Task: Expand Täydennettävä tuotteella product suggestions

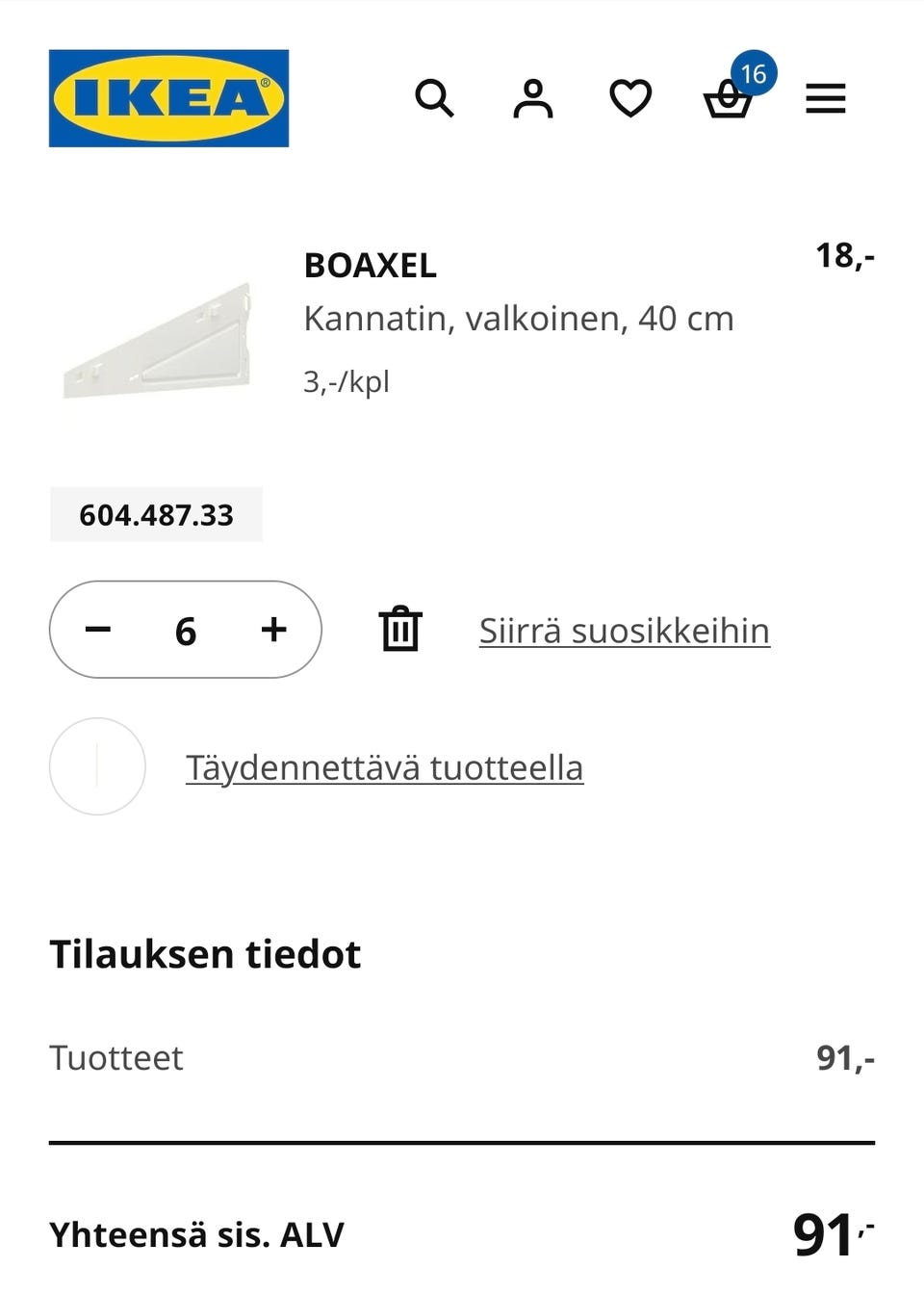Action: coord(384,767)
